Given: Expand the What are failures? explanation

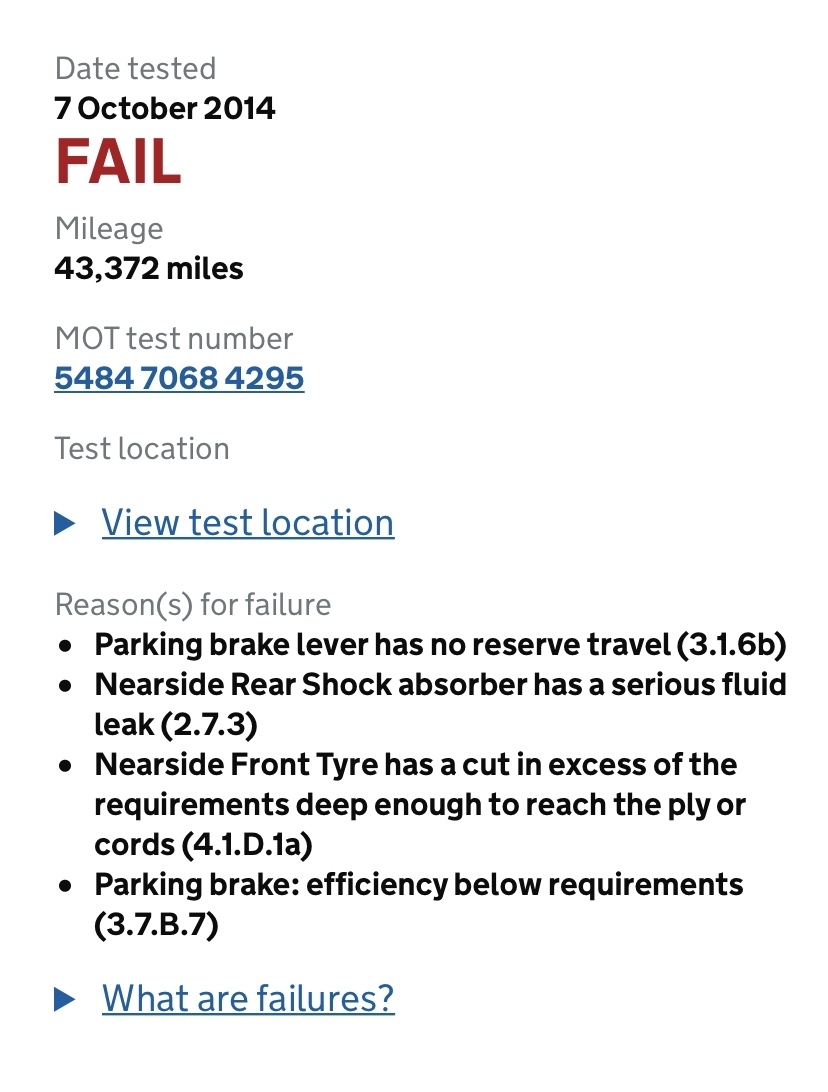Looking at the screenshot, I should point(248,998).
